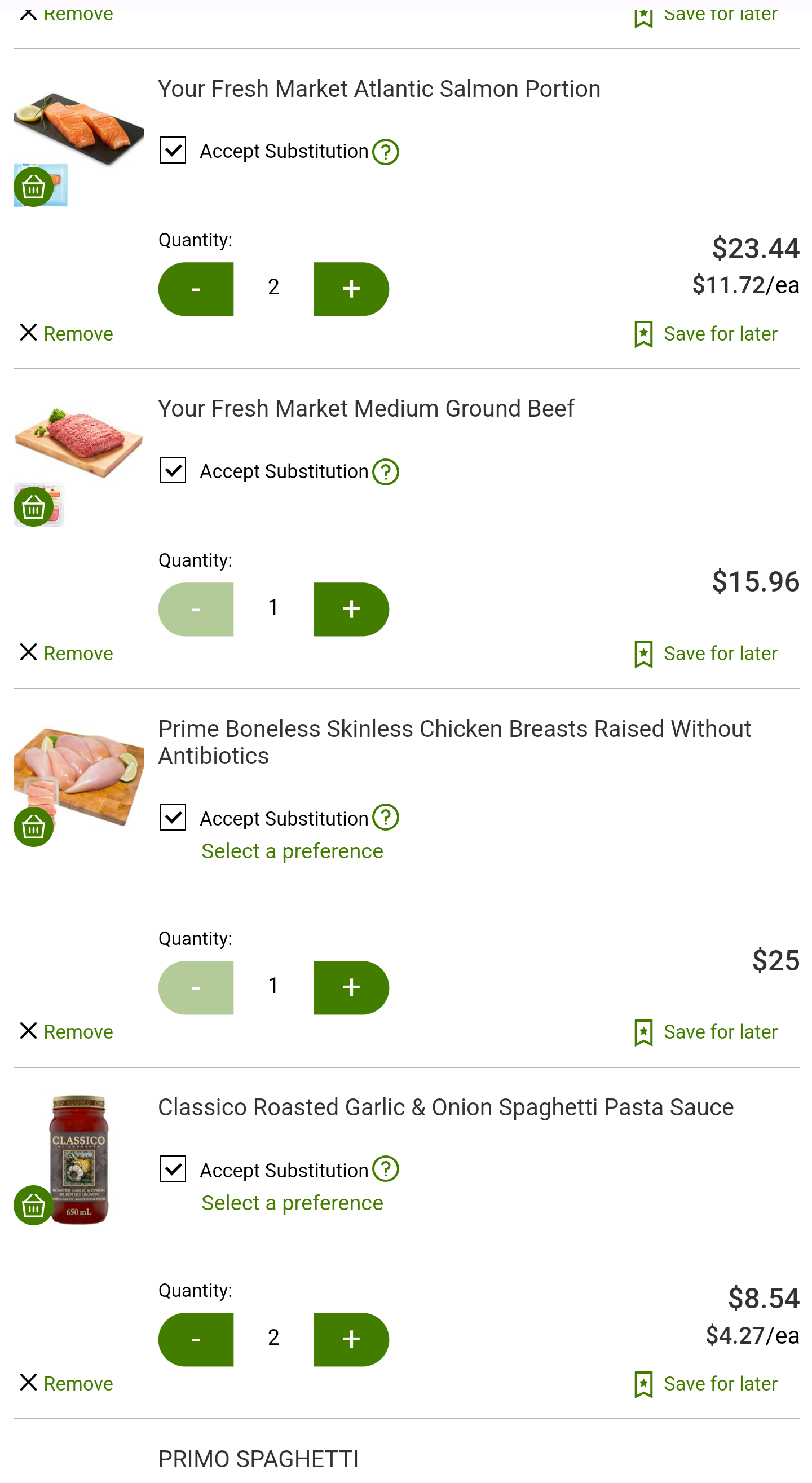812x1483 pixels.
Task: Remove Chicken Breasts from cart
Action: tap(66, 1032)
